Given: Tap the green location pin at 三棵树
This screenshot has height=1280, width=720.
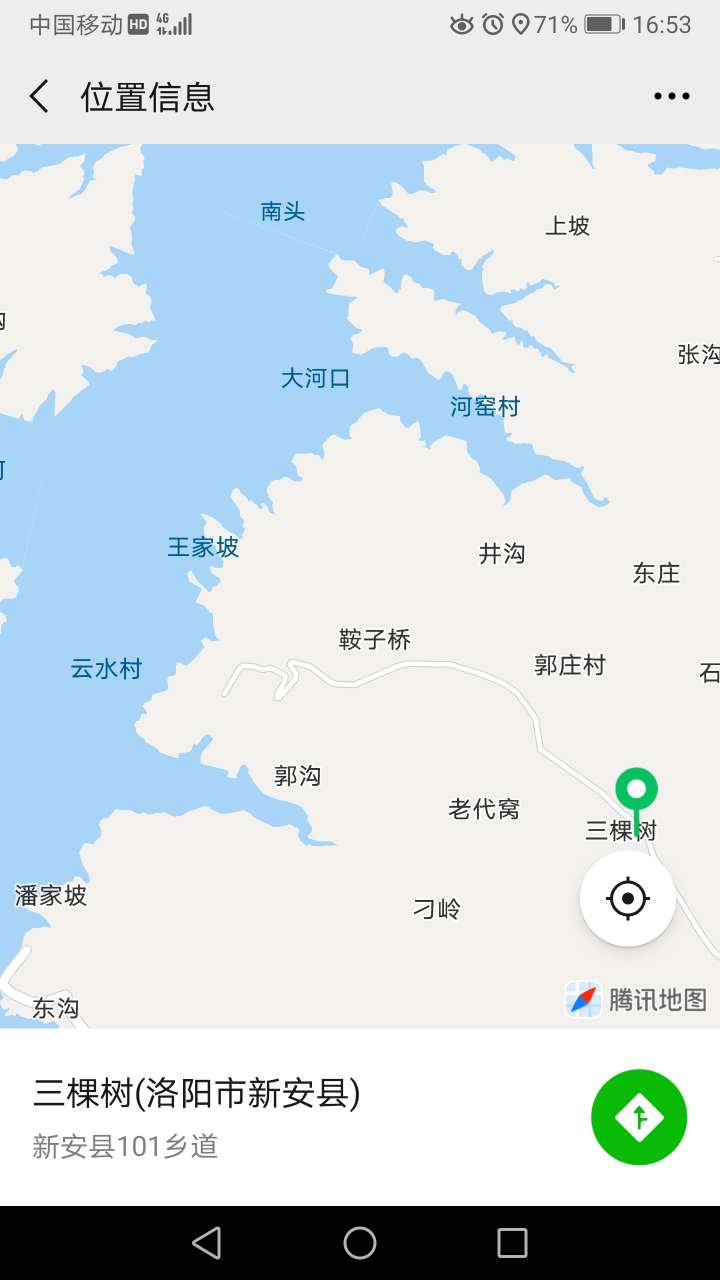Looking at the screenshot, I should coord(636,790).
